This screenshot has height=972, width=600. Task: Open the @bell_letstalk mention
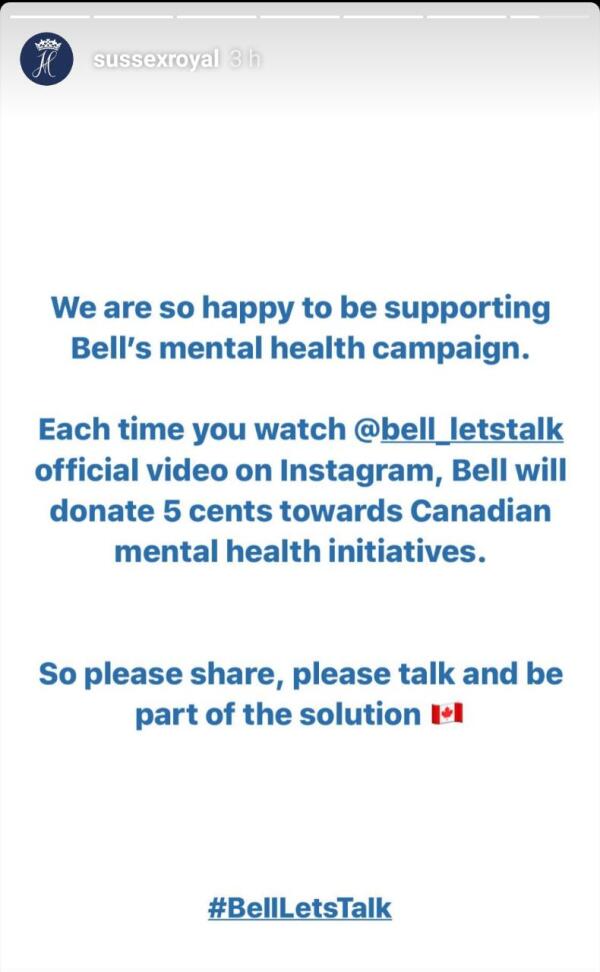459,429
